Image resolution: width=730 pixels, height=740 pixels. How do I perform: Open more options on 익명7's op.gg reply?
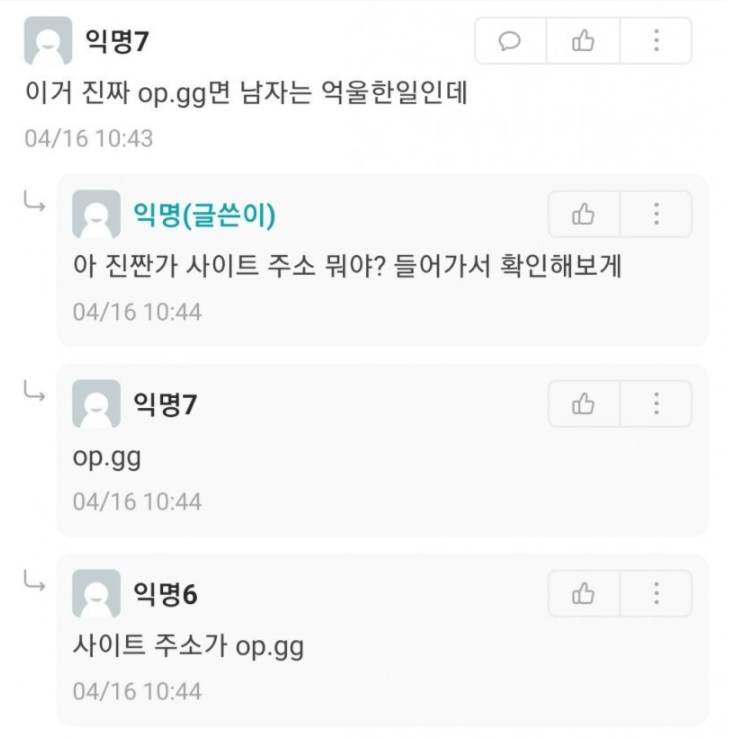pos(656,404)
